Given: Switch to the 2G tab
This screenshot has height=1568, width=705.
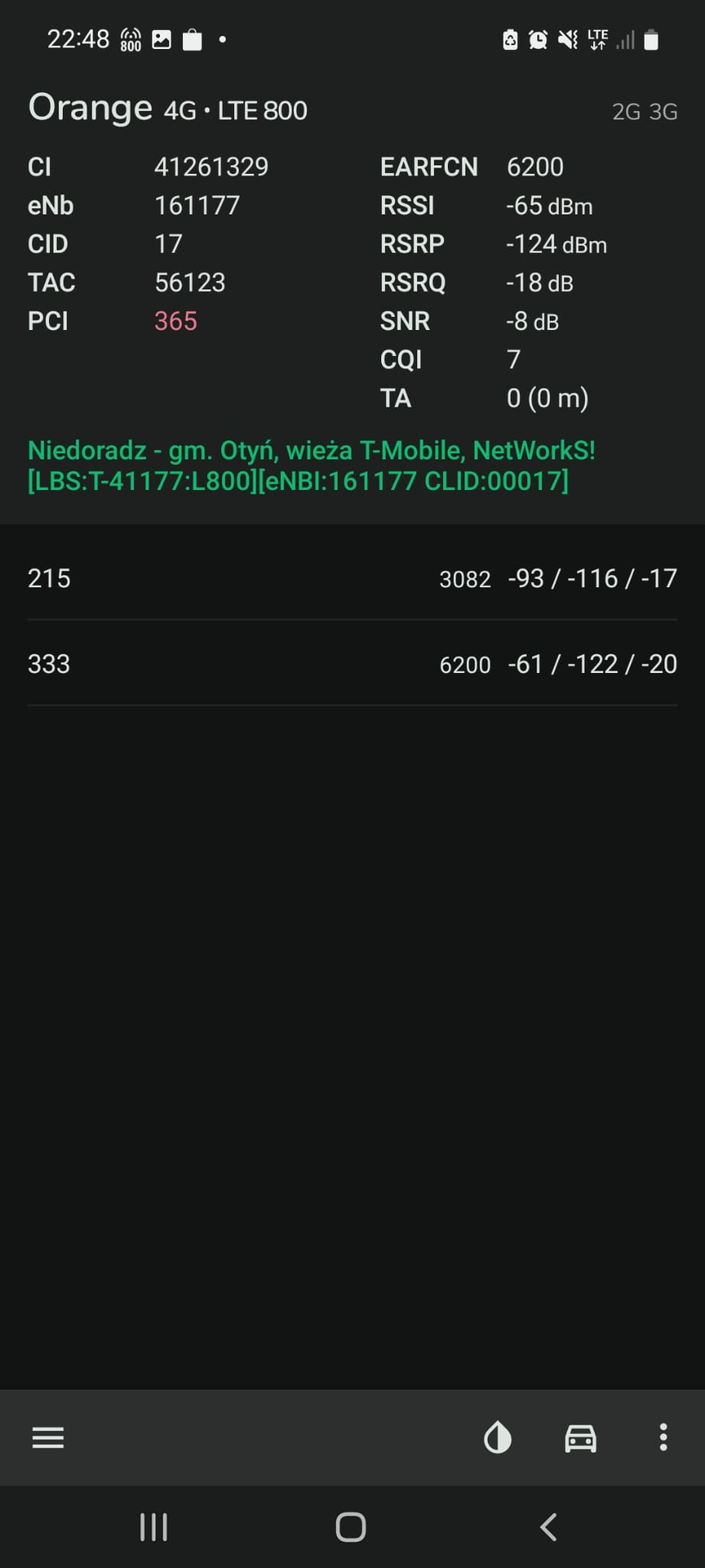Looking at the screenshot, I should click(x=626, y=112).
